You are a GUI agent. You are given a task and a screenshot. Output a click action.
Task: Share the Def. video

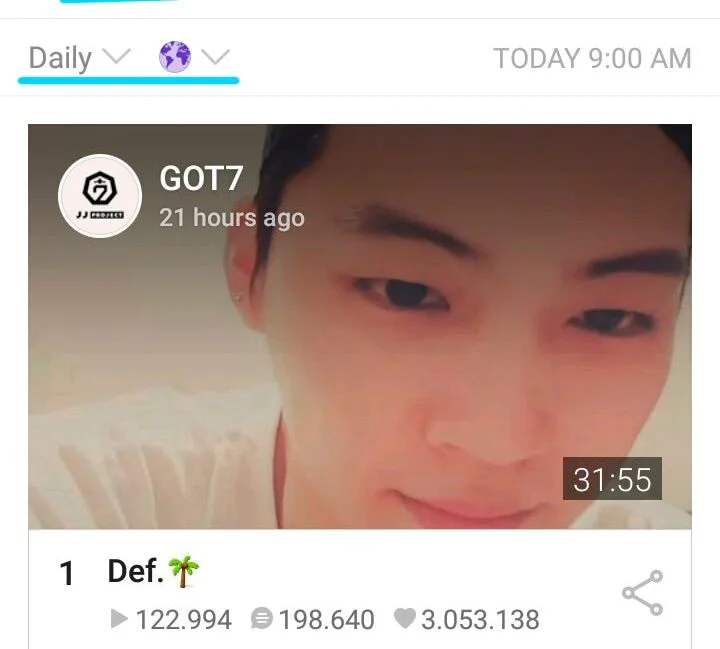tap(642, 593)
